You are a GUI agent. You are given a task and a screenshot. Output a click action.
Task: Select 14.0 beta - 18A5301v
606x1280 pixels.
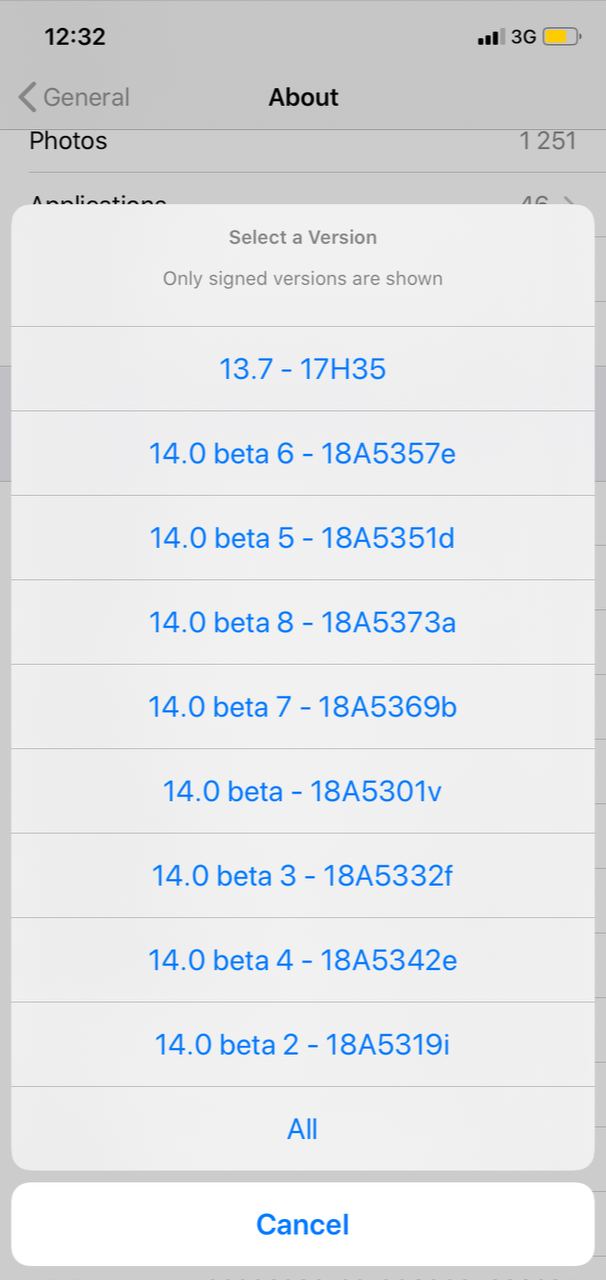(303, 791)
